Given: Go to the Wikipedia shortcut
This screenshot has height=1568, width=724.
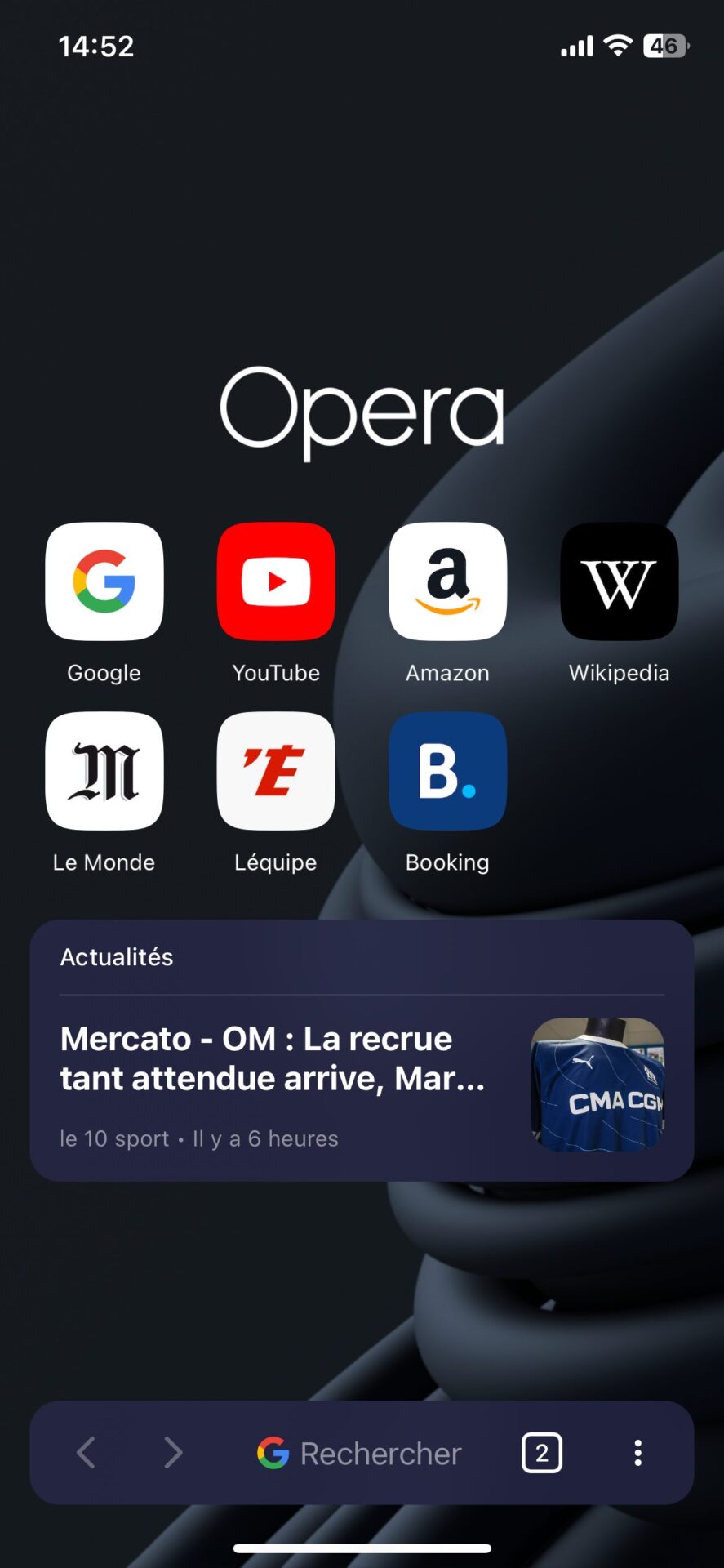Looking at the screenshot, I should 619,581.
